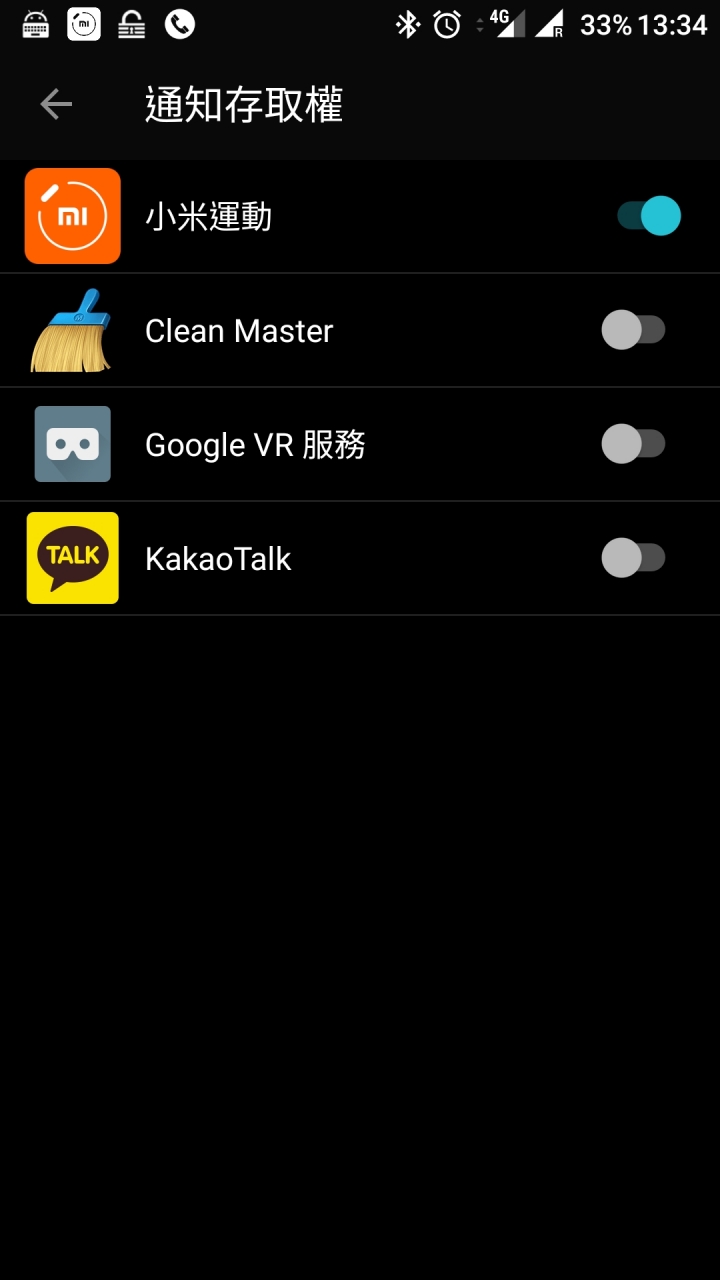Image resolution: width=720 pixels, height=1280 pixels.
Task: Disable notification access for 小米運動
Action: [x=648, y=216]
